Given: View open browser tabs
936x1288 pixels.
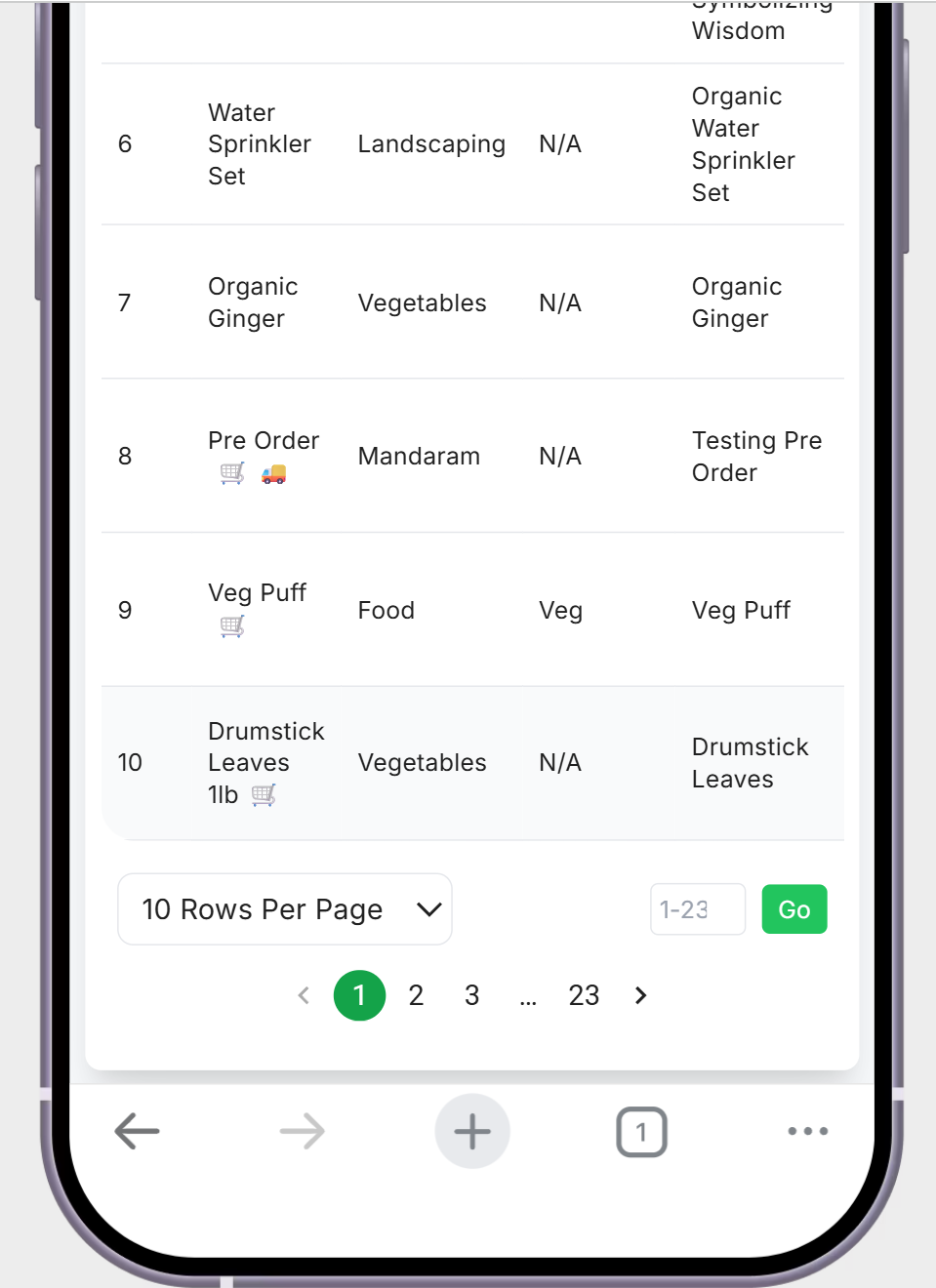Looking at the screenshot, I should point(641,1132).
